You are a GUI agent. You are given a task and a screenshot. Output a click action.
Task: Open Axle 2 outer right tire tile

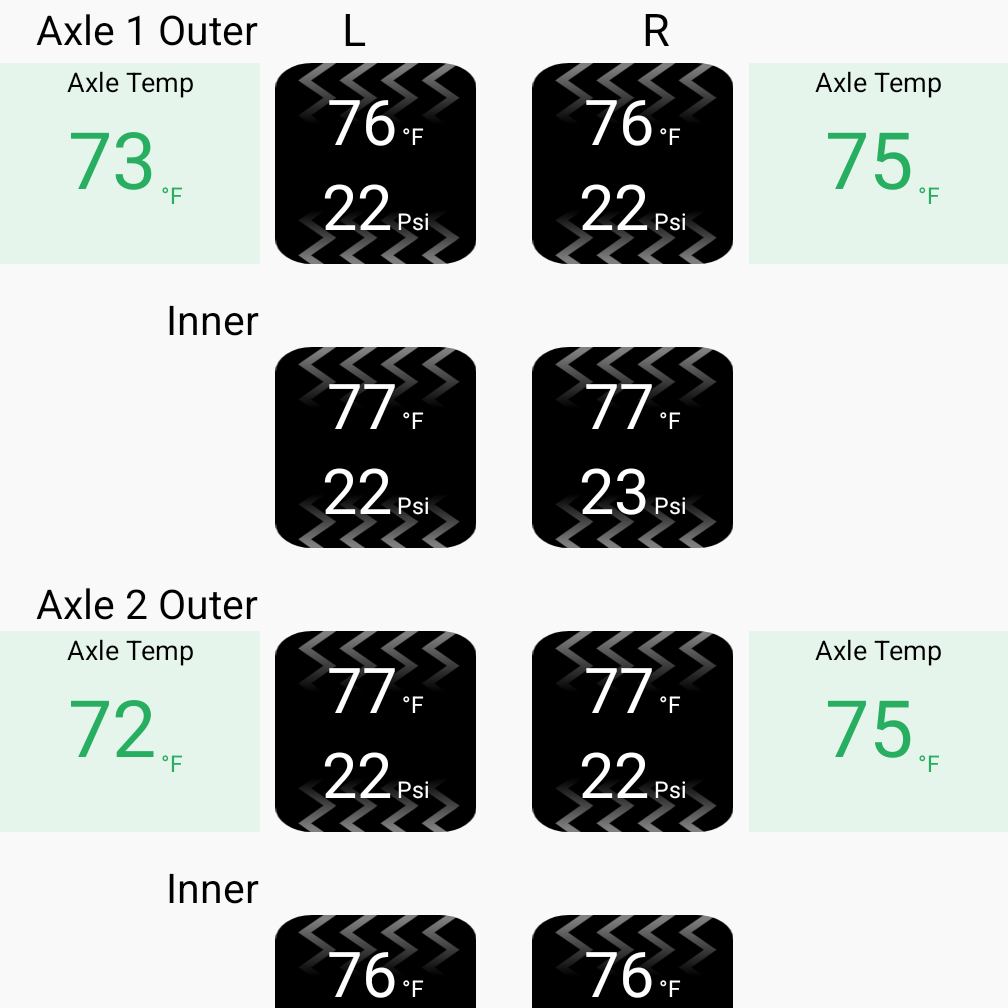pos(632,731)
